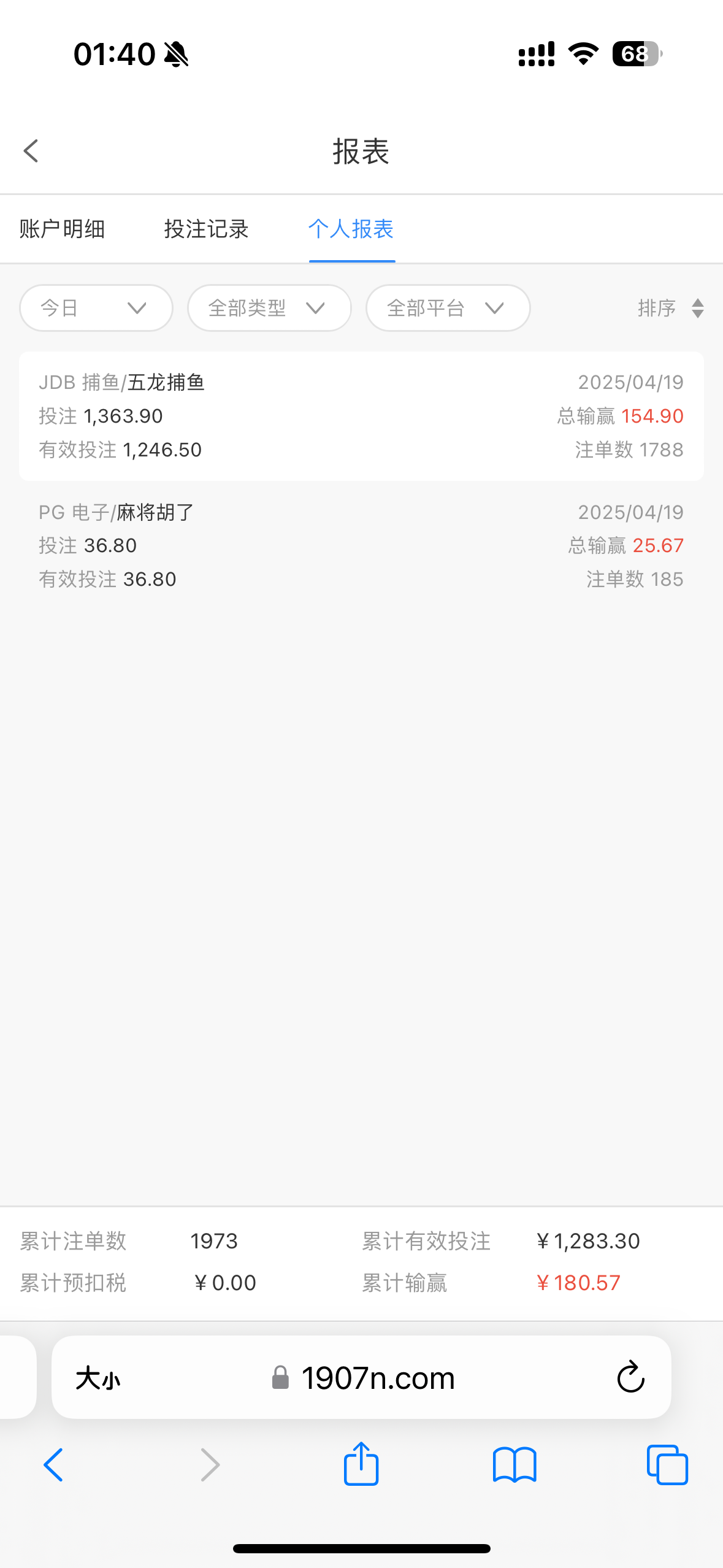Switch to the 账户明细 tab

[62, 229]
